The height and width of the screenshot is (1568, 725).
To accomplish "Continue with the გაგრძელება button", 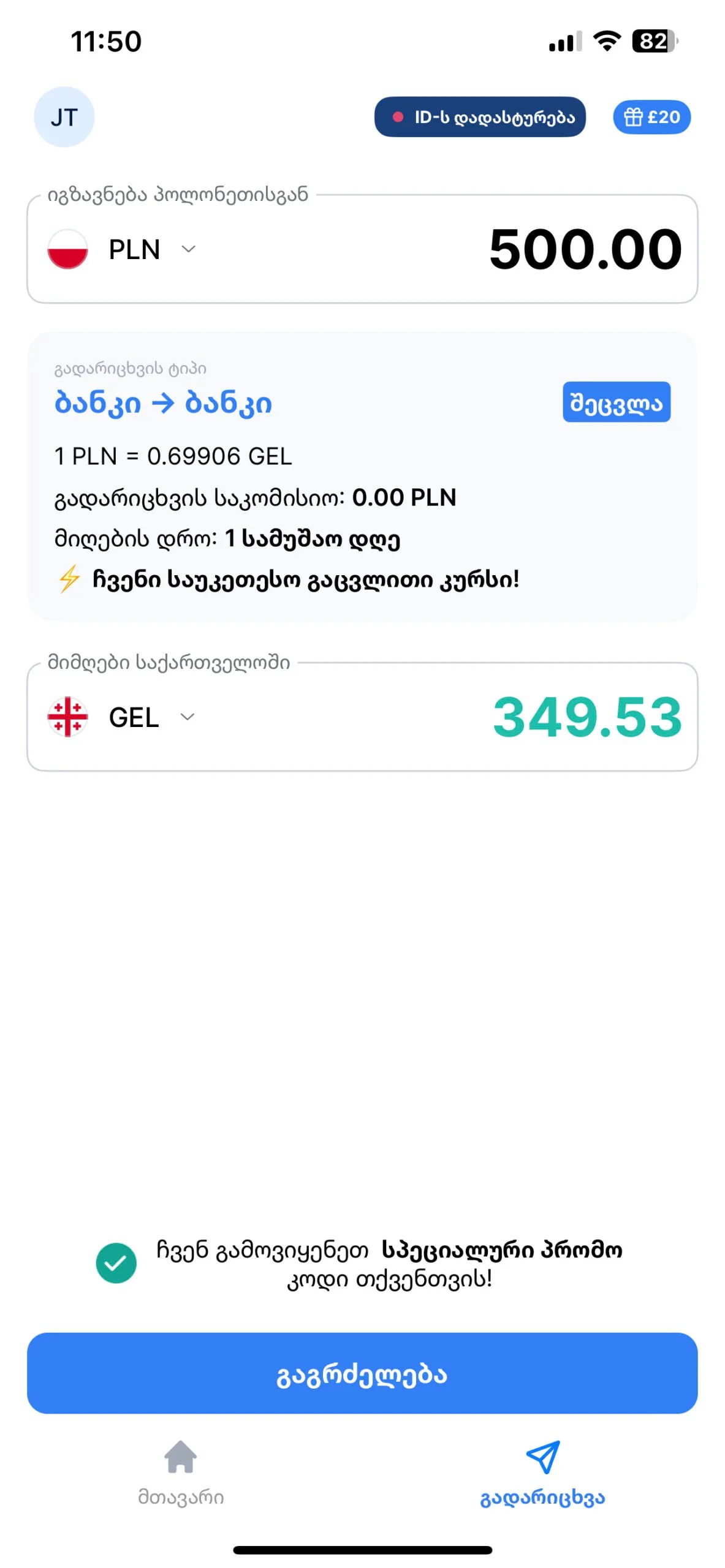I will (362, 1373).
